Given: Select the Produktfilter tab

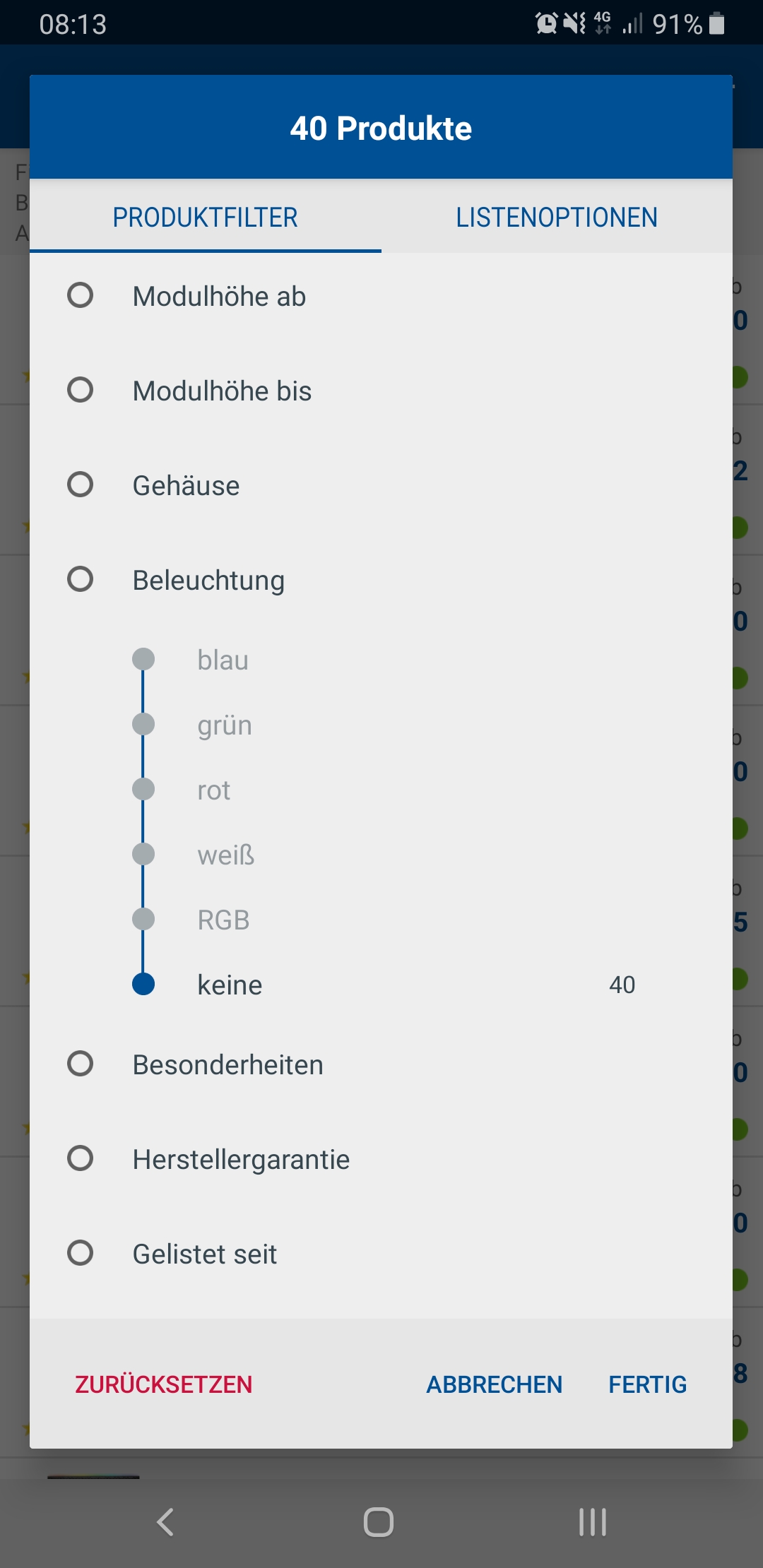Looking at the screenshot, I should [x=205, y=218].
